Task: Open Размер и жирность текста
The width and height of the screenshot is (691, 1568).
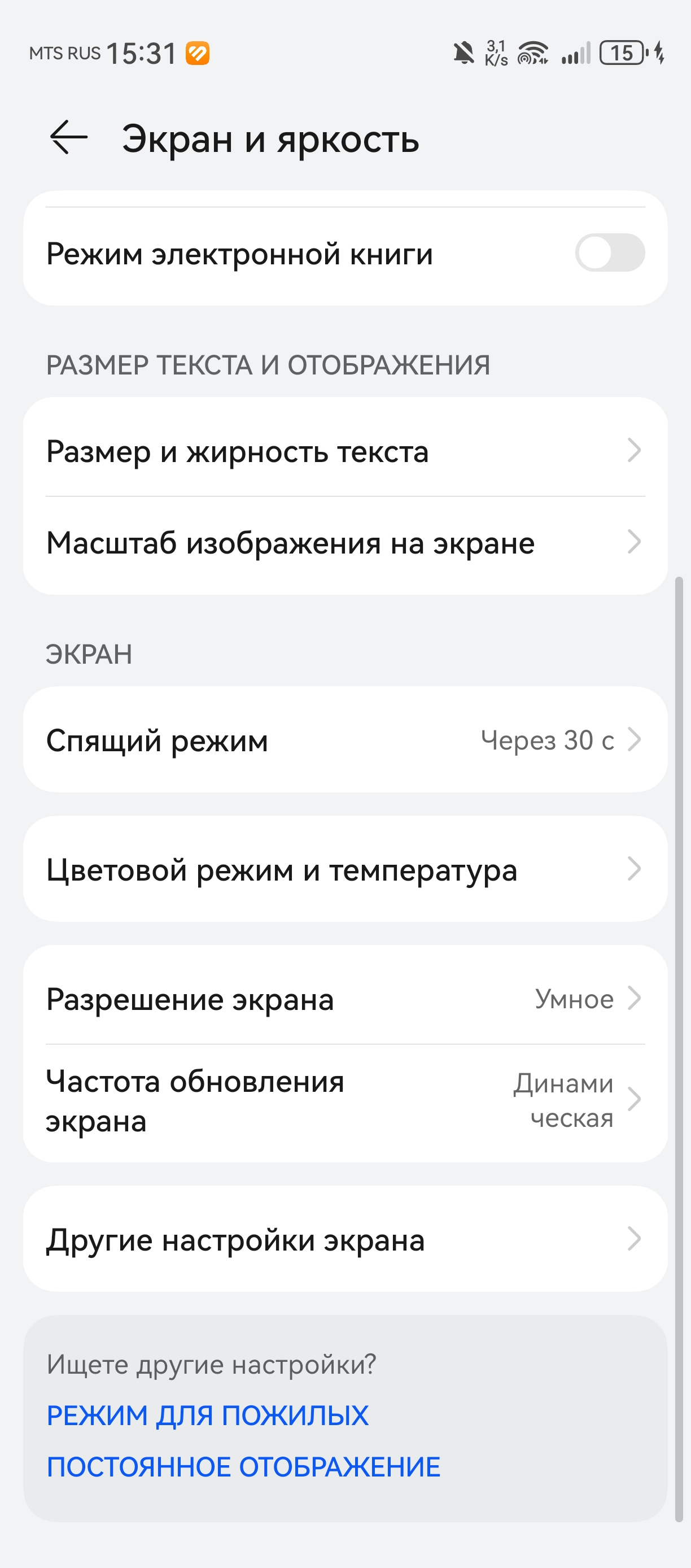Action: (x=345, y=451)
